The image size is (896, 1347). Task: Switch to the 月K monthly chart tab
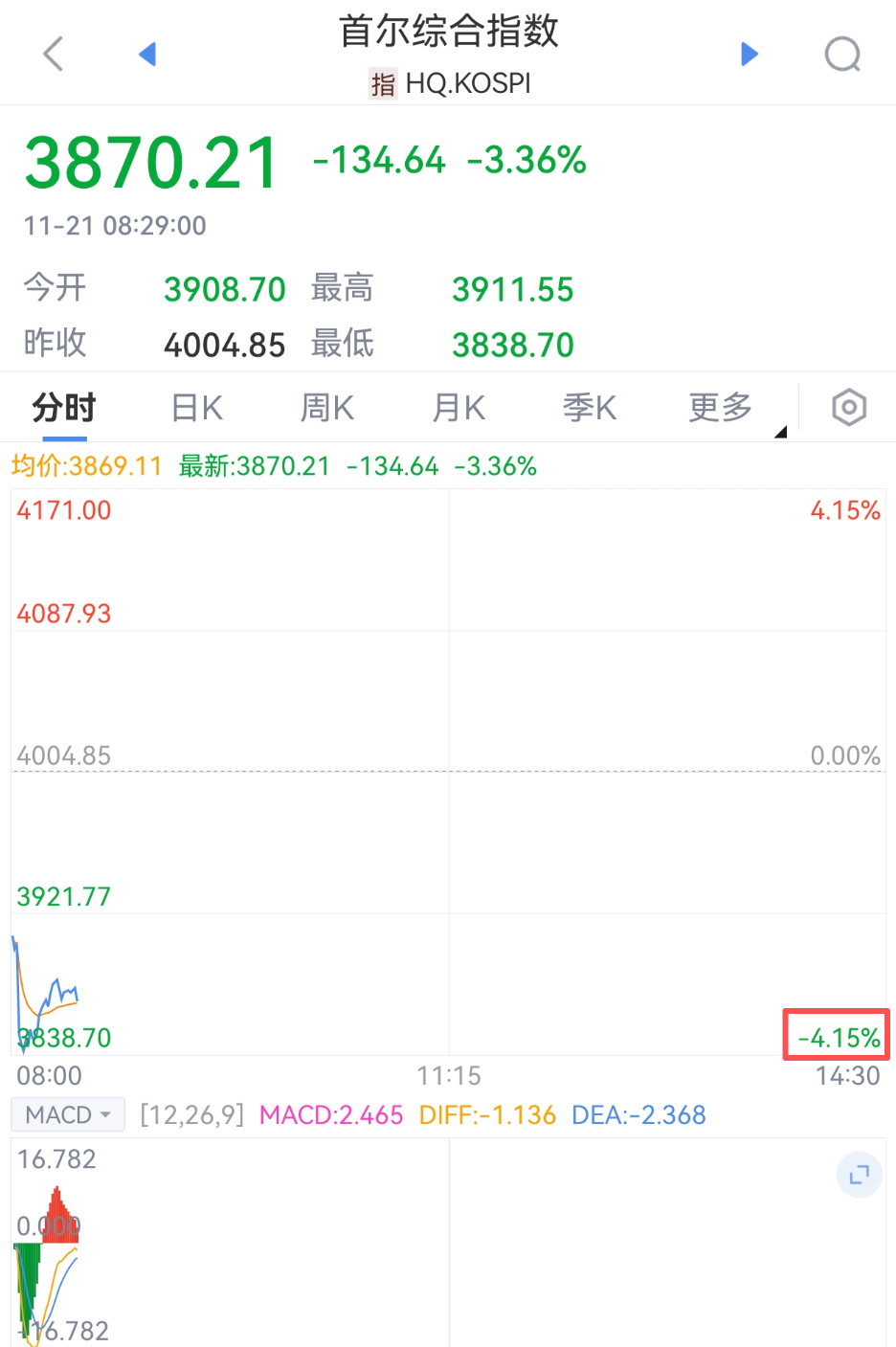coord(458,407)
